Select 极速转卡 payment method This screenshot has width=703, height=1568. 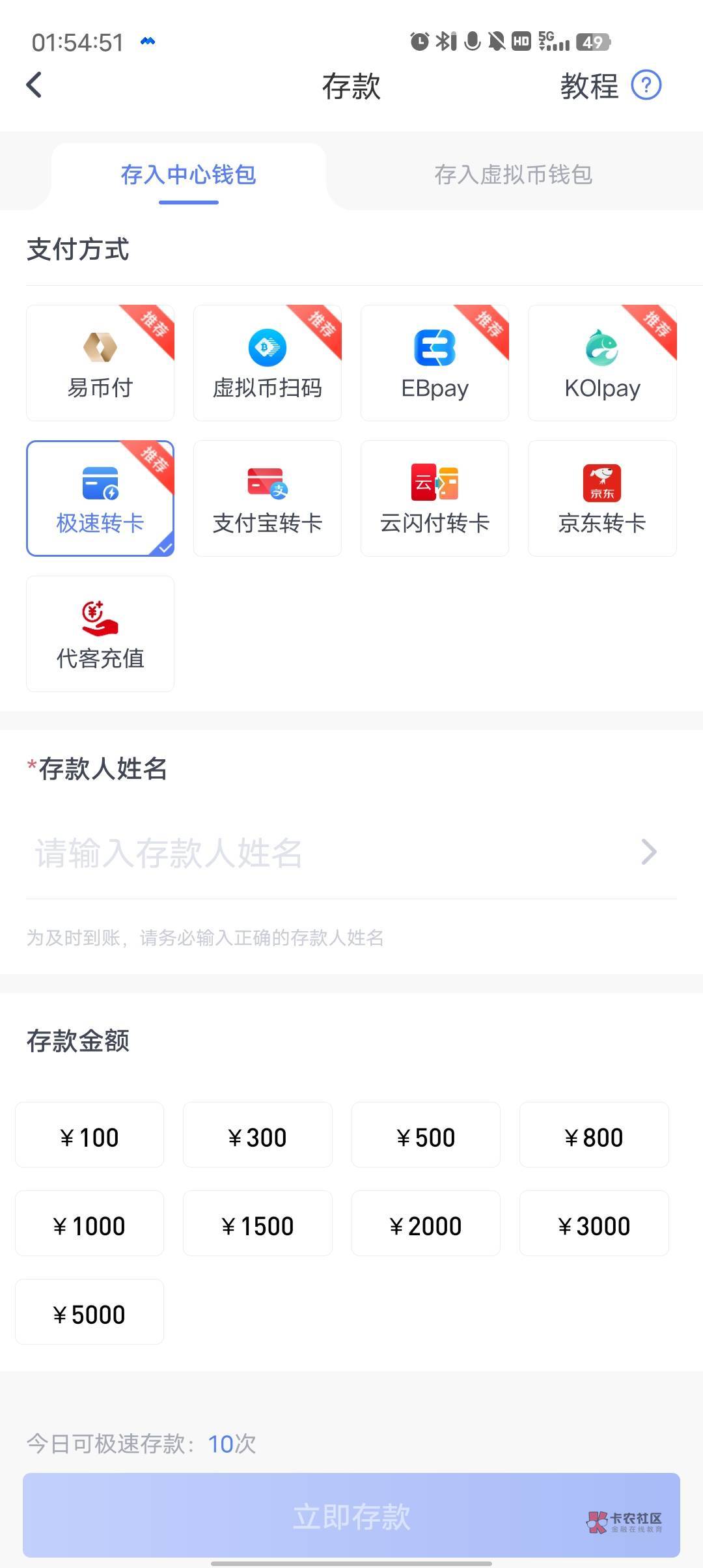(100, 498)
